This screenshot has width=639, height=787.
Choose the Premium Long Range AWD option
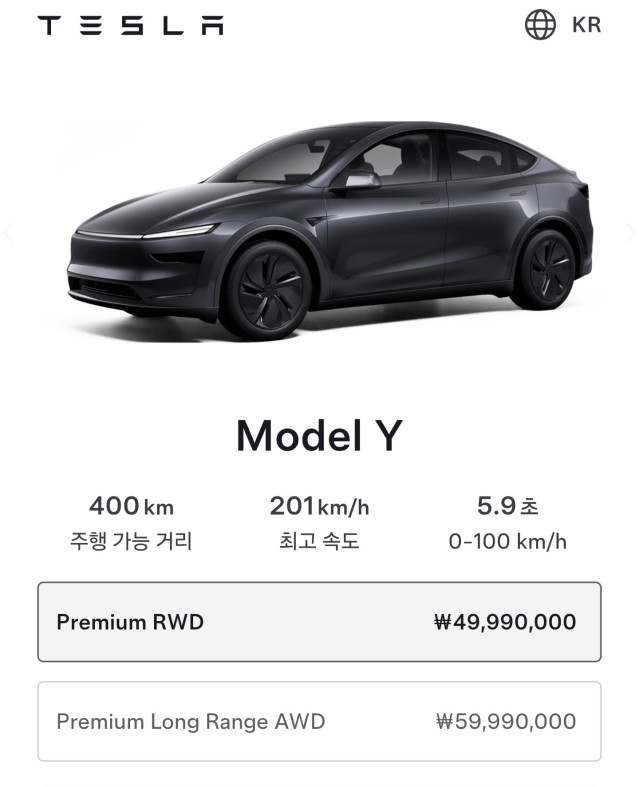319,721
